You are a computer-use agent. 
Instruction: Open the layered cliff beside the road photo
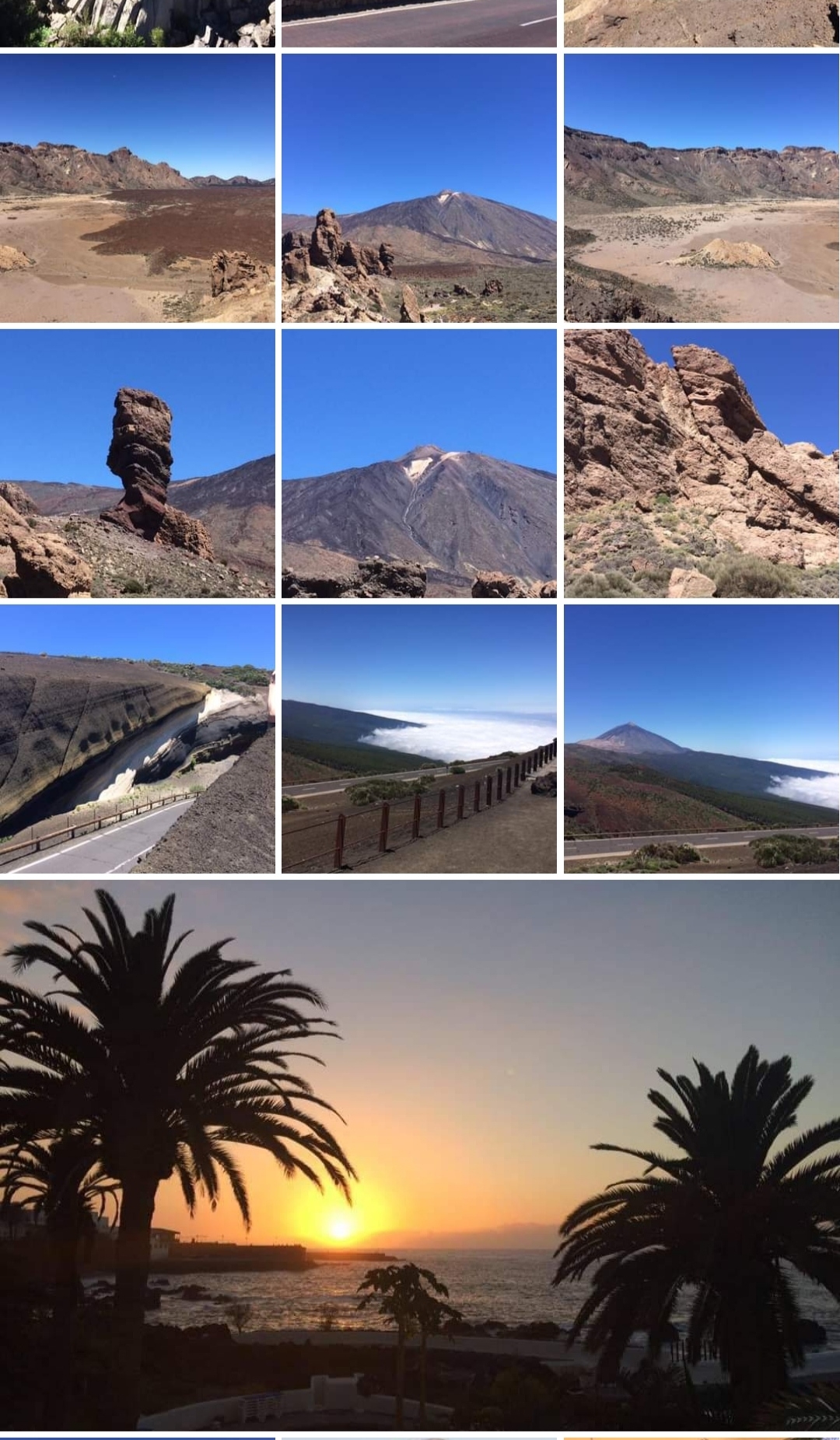click(138, 739)
